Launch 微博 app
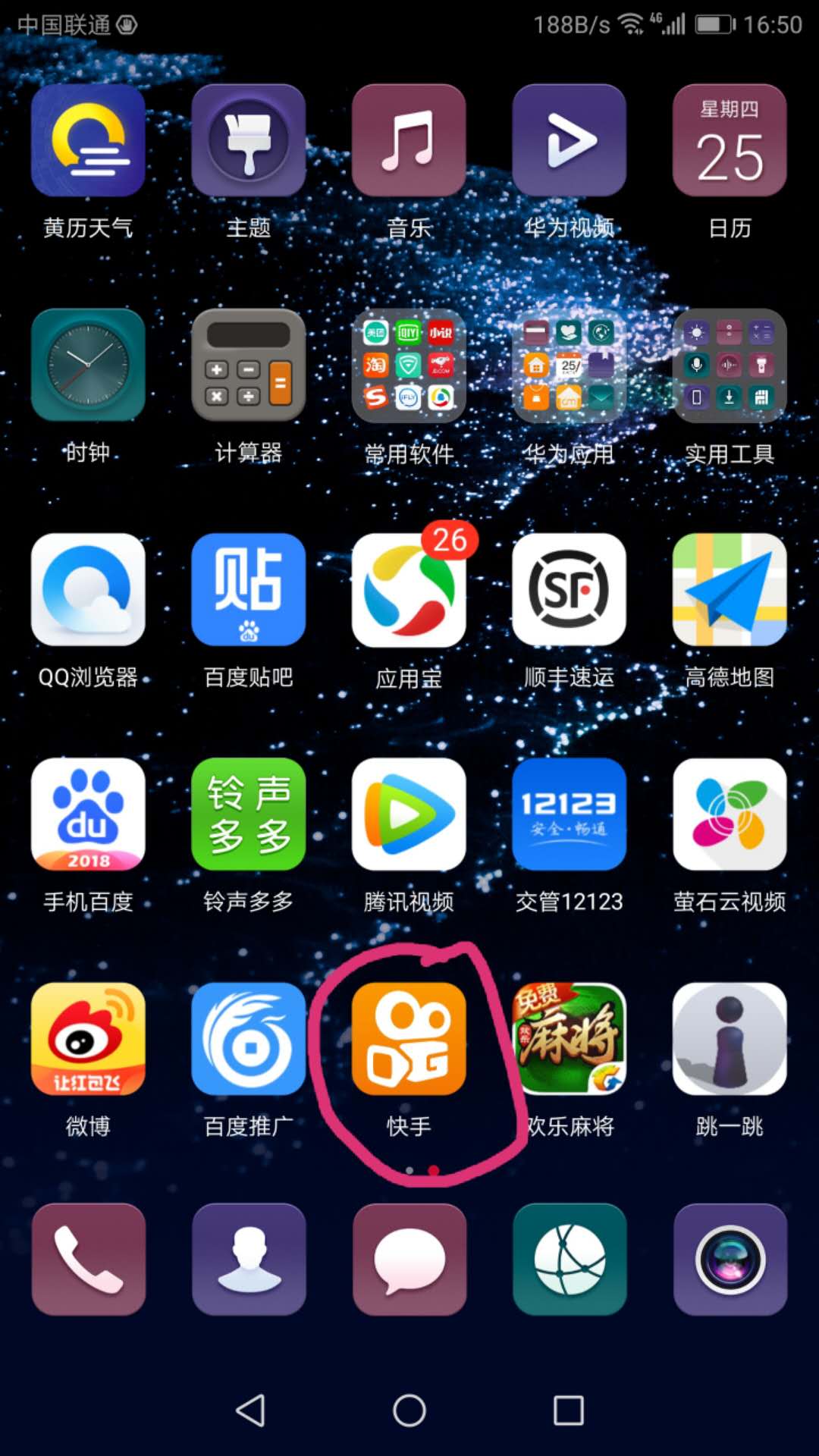This screenshot has width=819, height=1456. click(x=88, y=1038)
